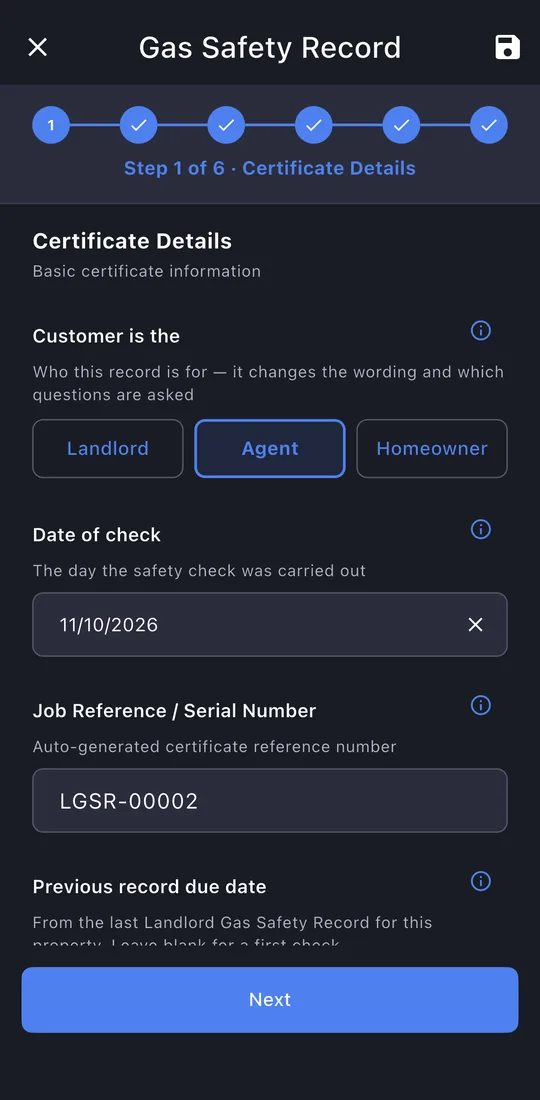Image resolution: width=540 pixels, height=1100 pixels.
Task: Open info for Customer is the
Action: (480, 330)
